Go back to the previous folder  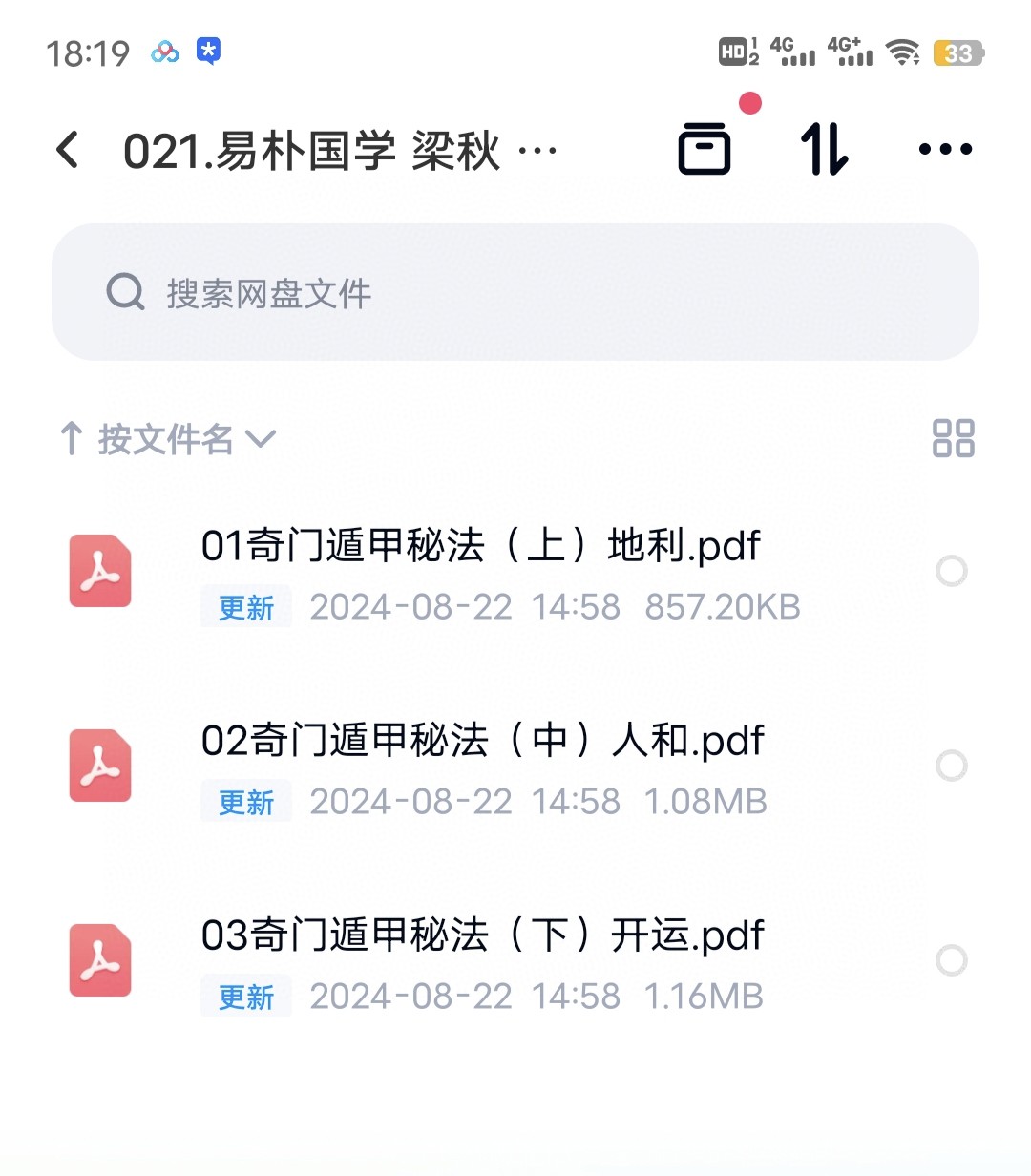(x=69, y=150)
